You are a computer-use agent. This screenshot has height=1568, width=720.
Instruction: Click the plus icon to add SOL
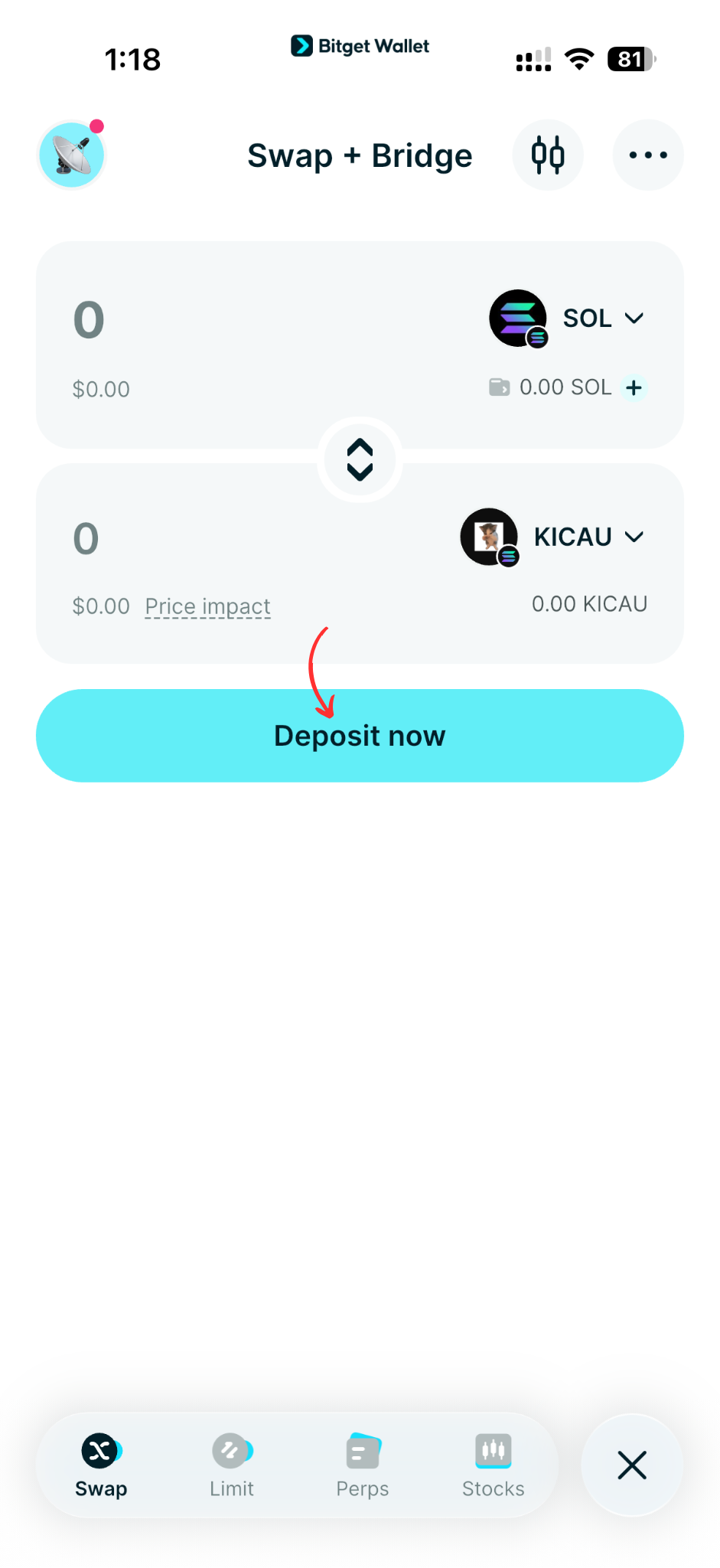[x=634, y=387]
